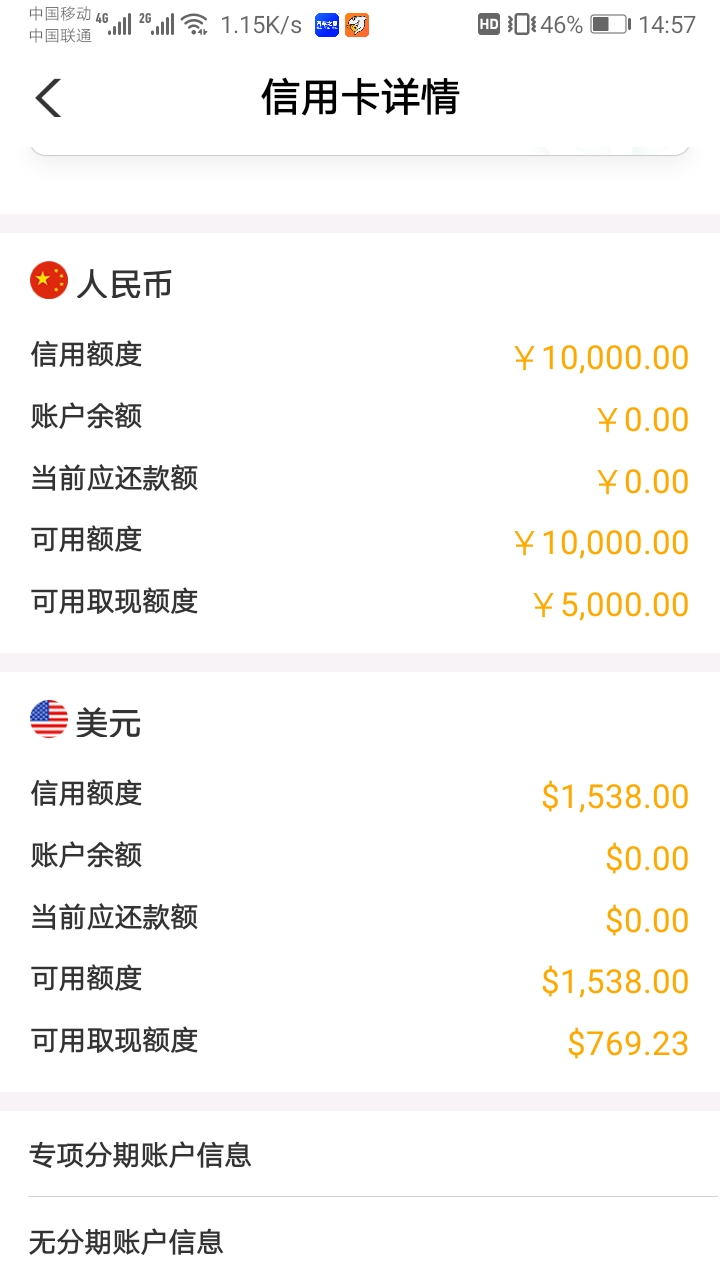Open 专项分期账户信息 row
This screenshot has width=720, height=1280.
[x=360, y=1156]
